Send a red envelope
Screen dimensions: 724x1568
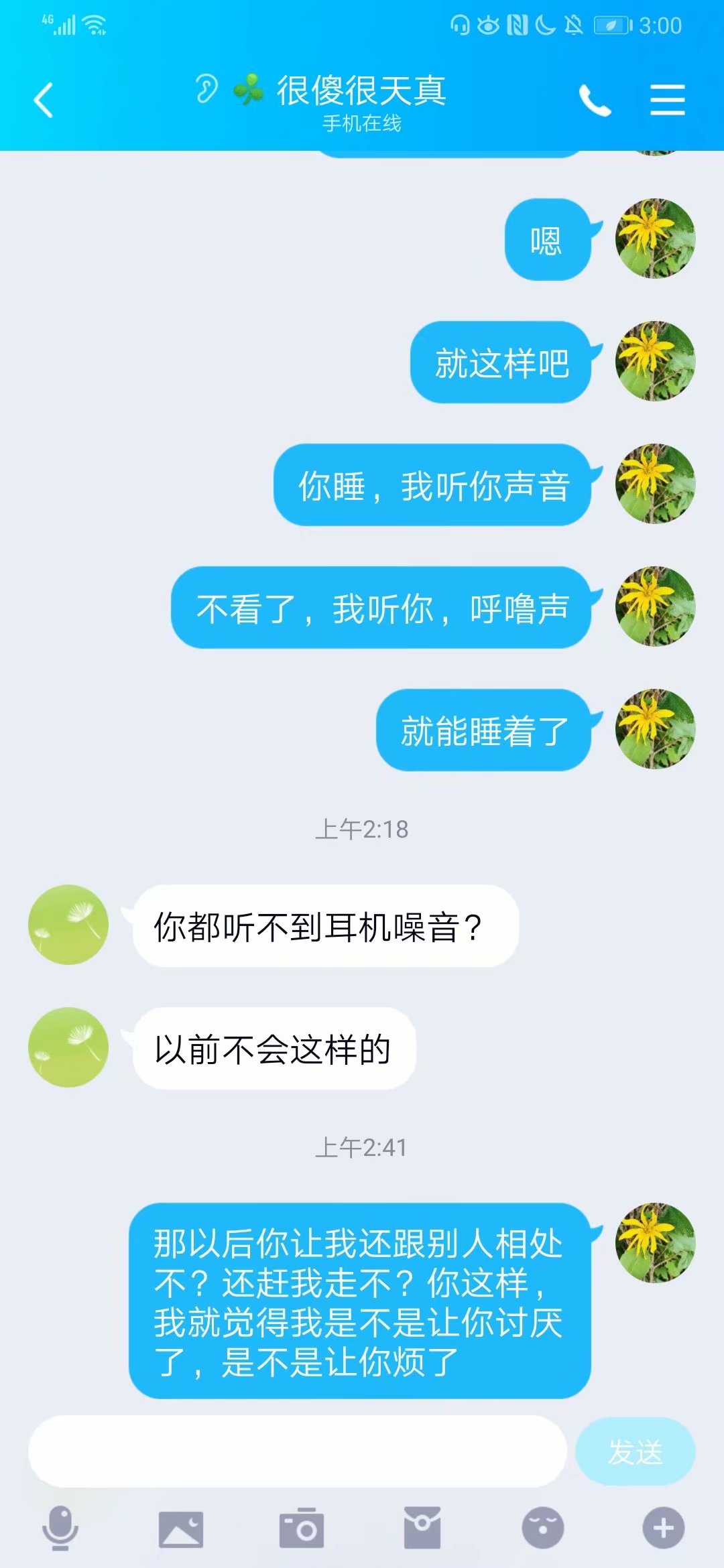coord(422,1528)
